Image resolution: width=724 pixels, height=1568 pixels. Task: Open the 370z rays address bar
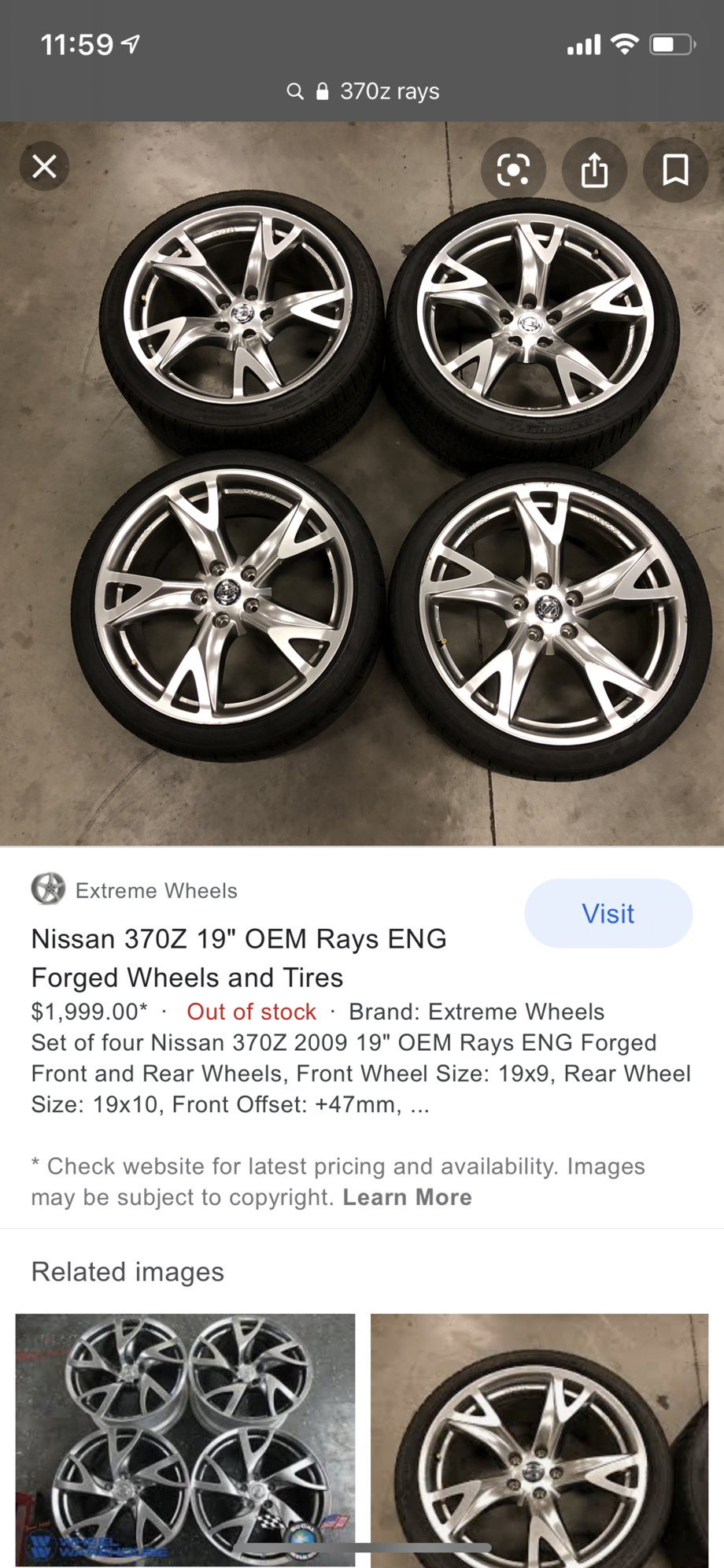[364, 91]
